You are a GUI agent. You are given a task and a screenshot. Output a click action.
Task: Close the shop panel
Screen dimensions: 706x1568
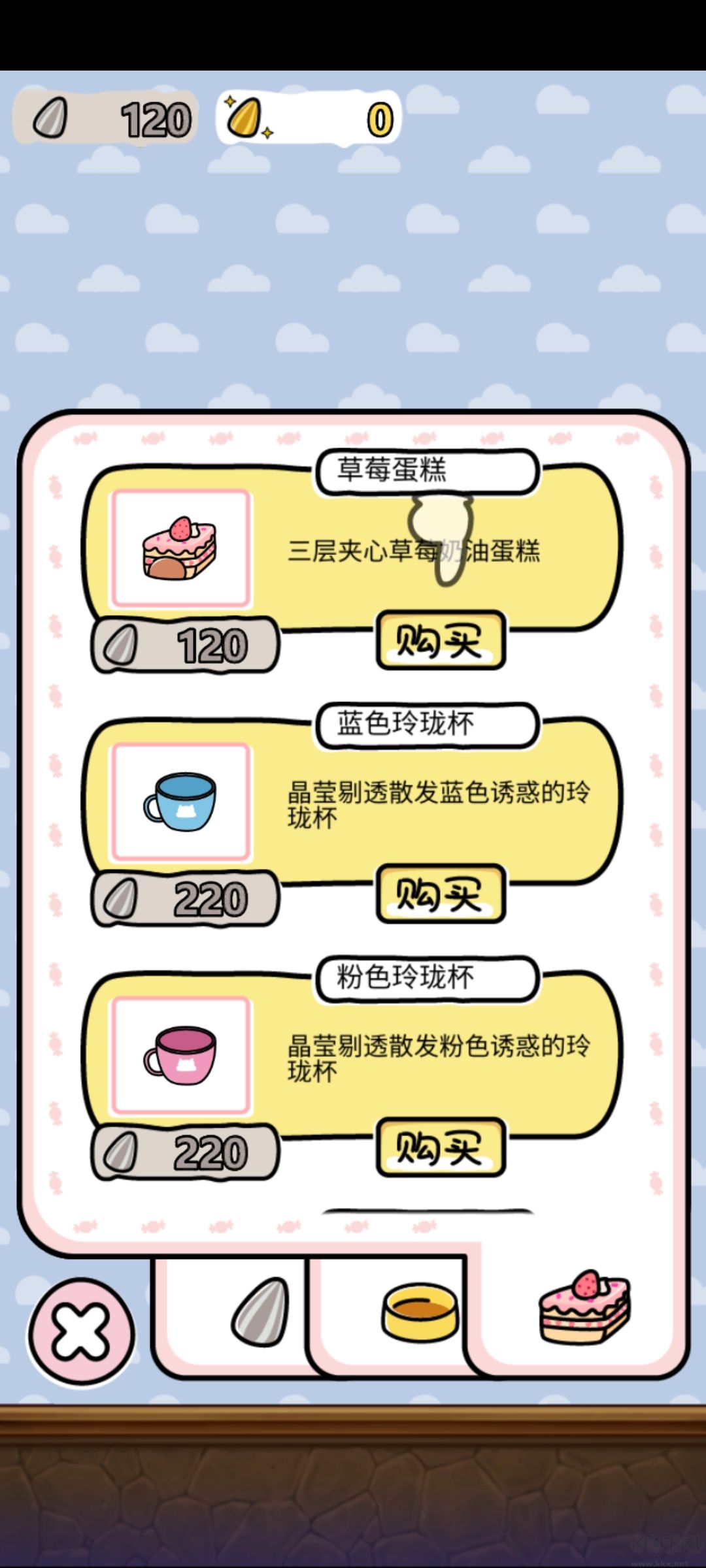(81, 1333)
